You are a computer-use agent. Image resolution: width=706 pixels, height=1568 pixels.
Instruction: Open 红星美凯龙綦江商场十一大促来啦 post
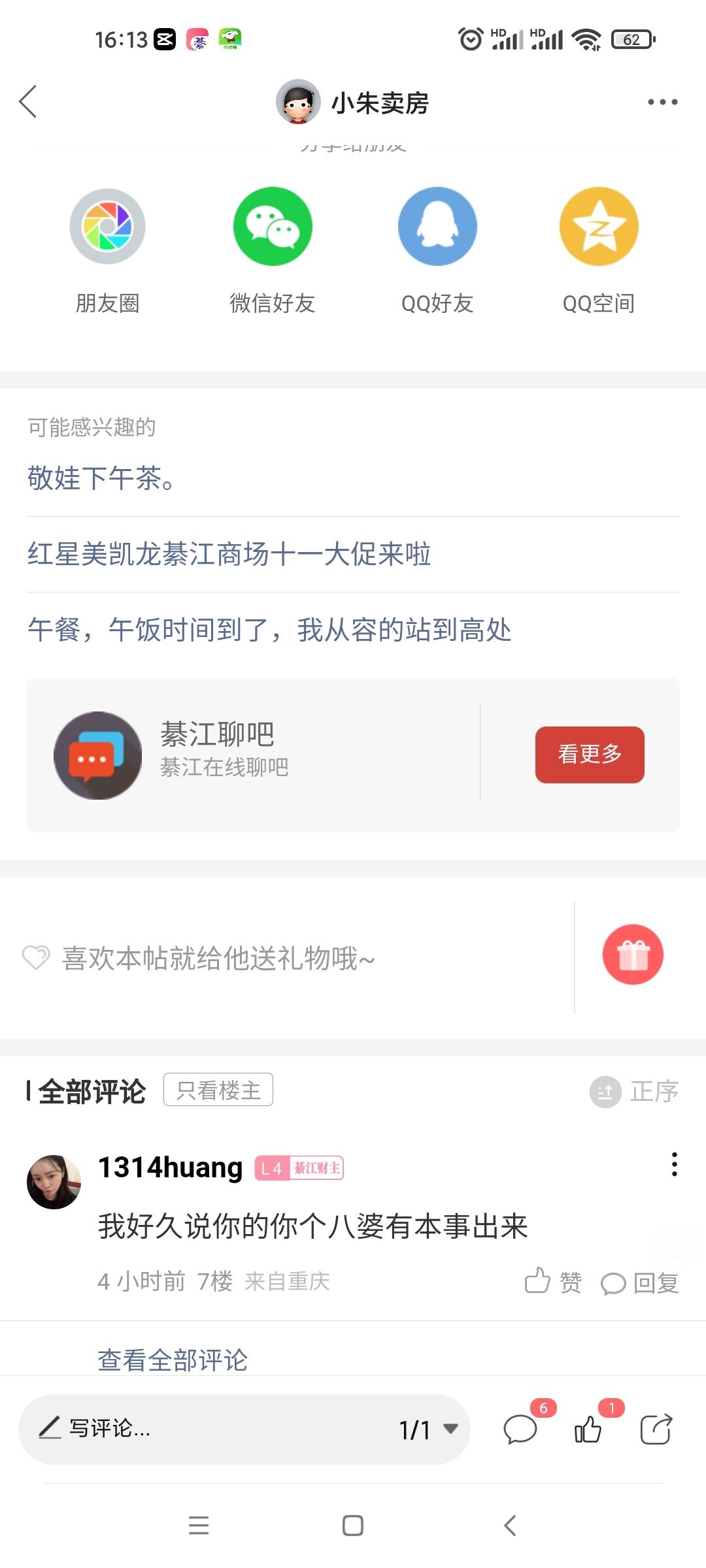click(229, 554)
